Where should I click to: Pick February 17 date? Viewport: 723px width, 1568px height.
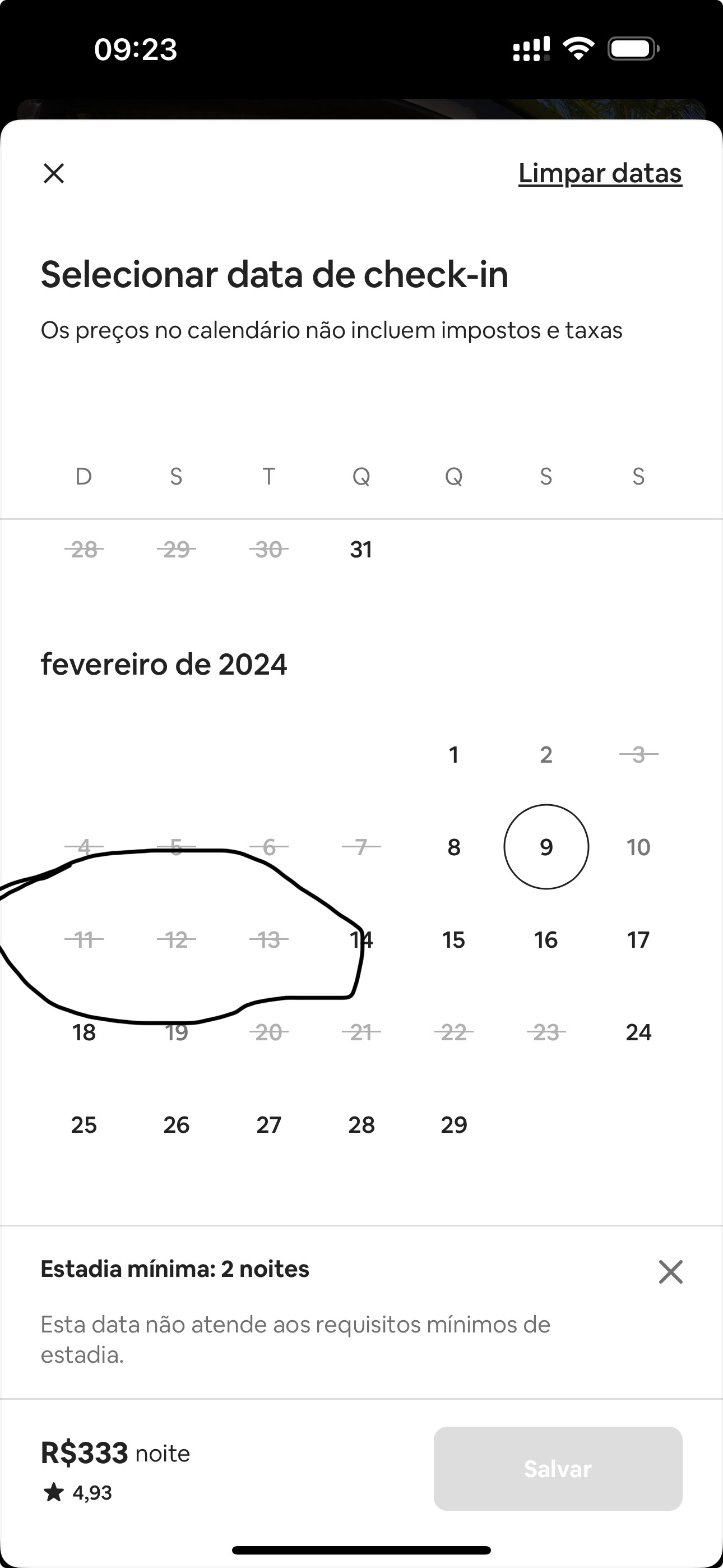pos(638,940)
